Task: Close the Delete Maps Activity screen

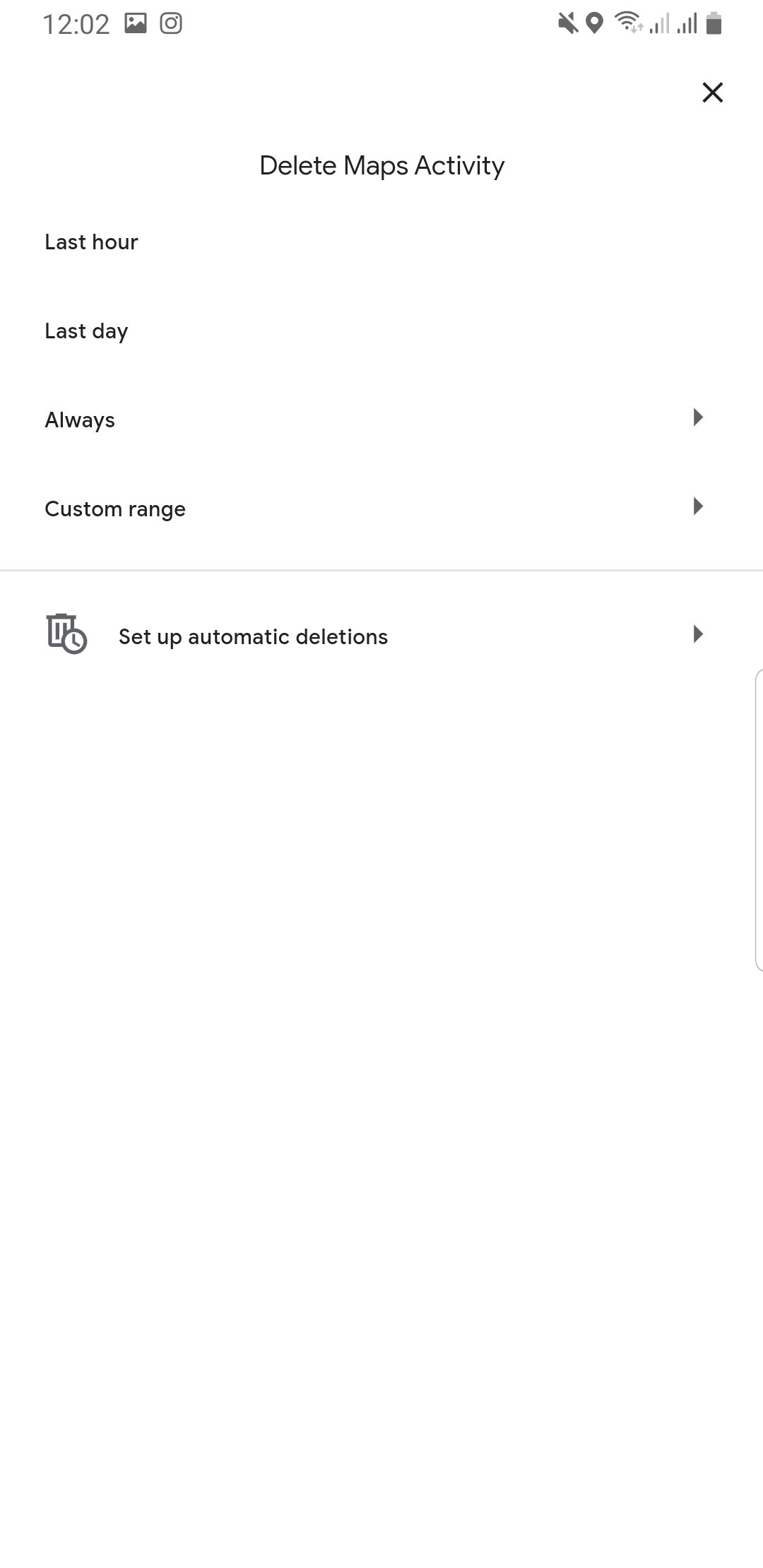Action: 712,93
